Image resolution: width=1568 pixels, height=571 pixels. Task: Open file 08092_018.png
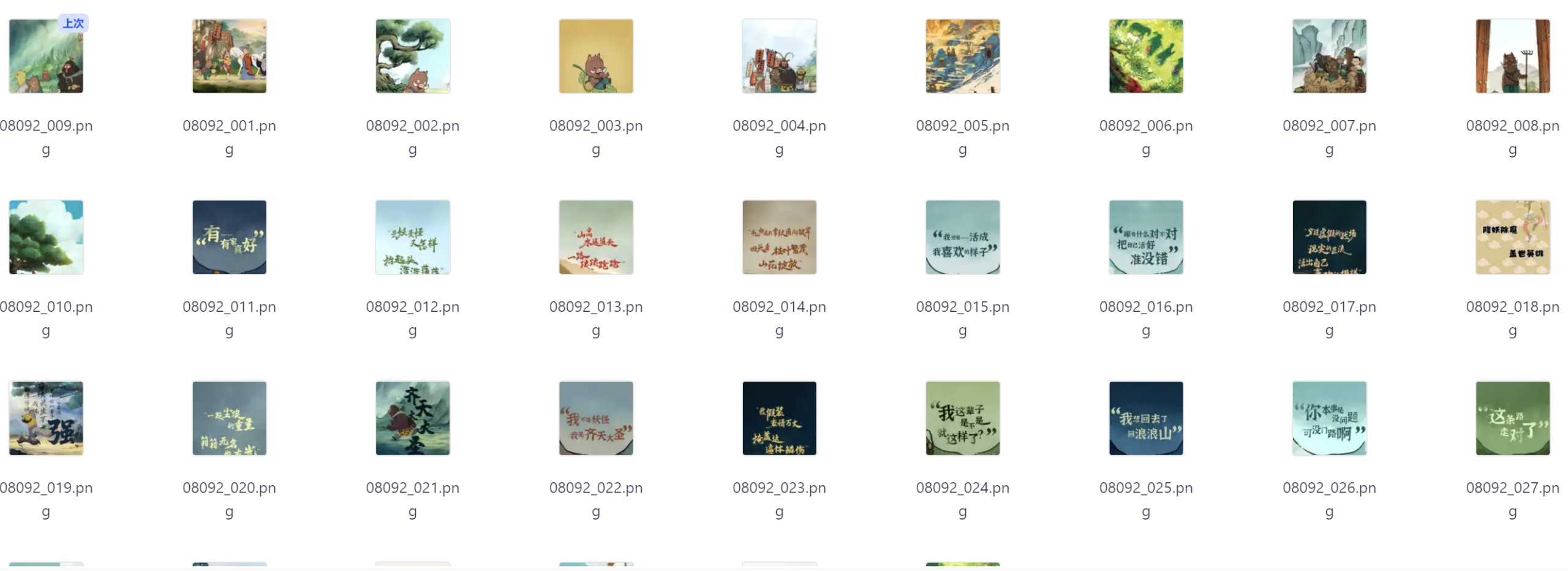[1512, 237]
